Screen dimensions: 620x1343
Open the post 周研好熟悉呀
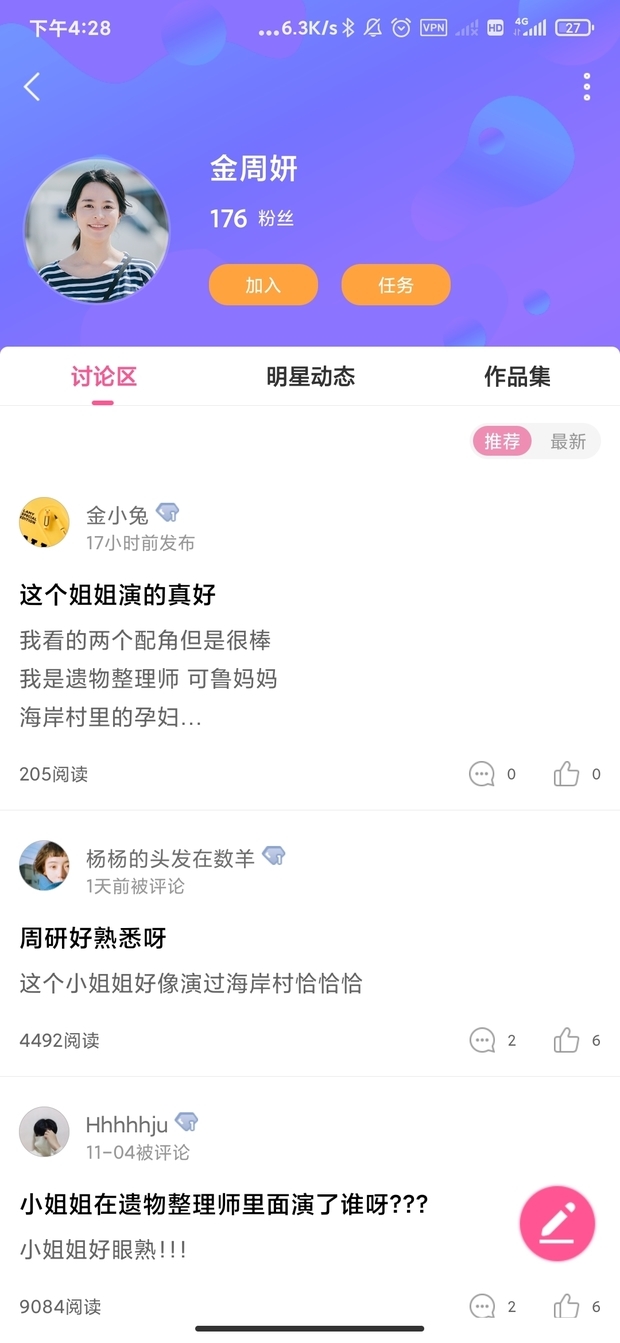coord(93,938)
